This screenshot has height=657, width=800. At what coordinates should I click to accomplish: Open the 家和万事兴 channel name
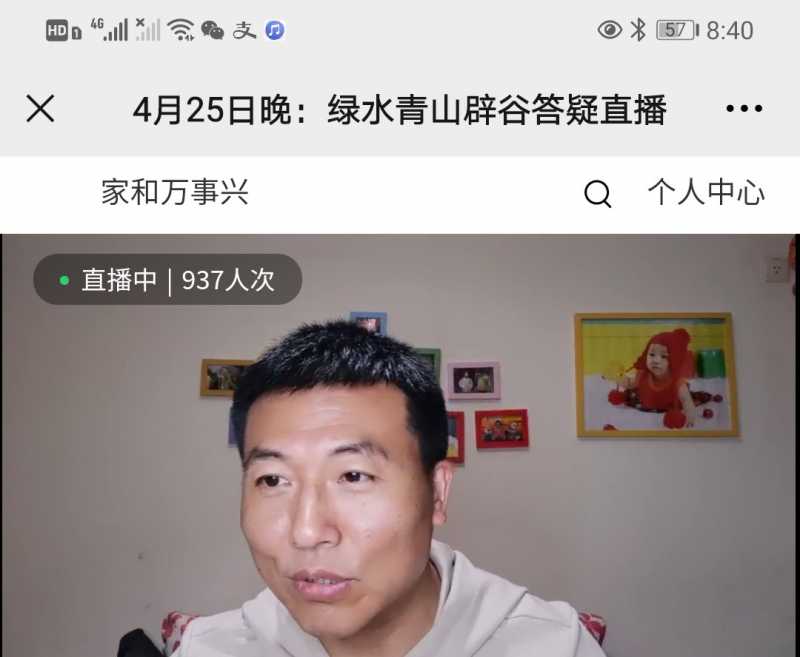pos(175,193)
